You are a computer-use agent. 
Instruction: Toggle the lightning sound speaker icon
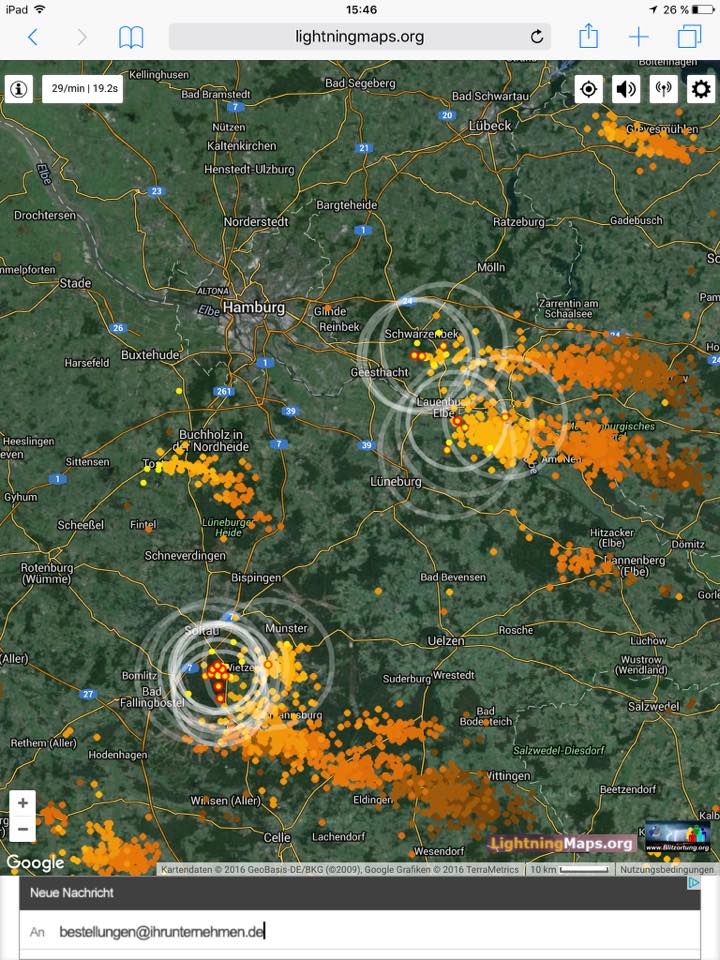(626, 89)
